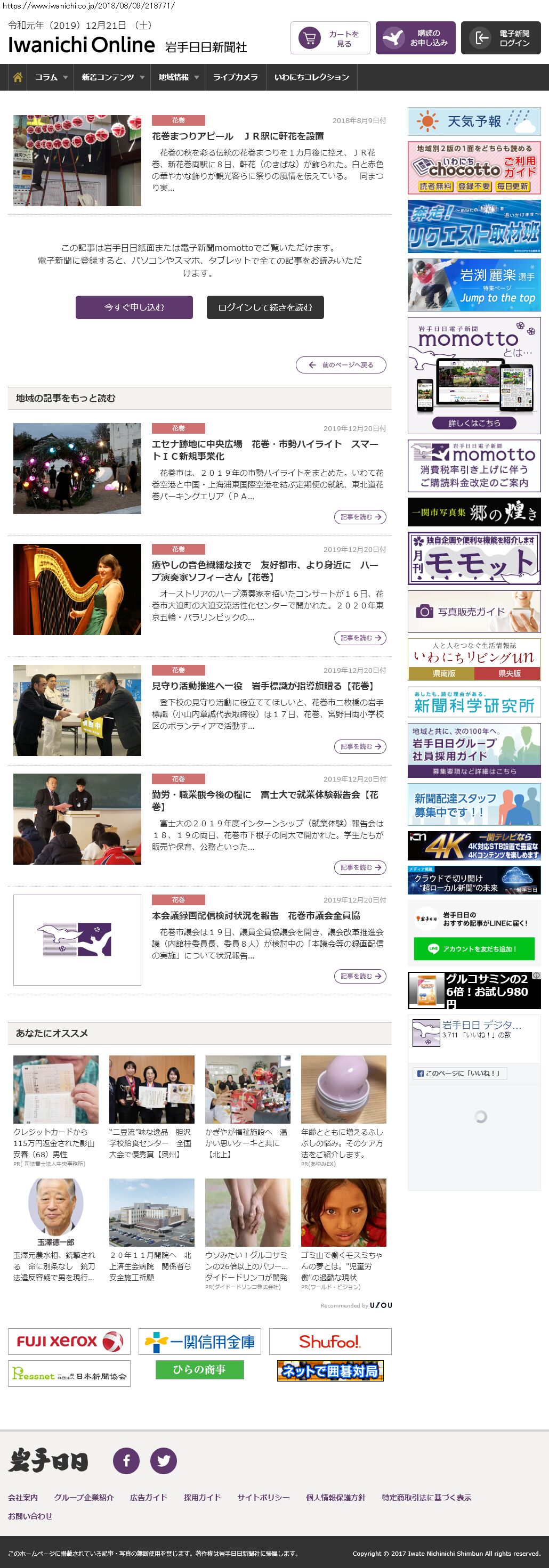Open the harp concert article photo
Screen dimensions: 549x1568
pyautogui.click(x=77, y=589)
